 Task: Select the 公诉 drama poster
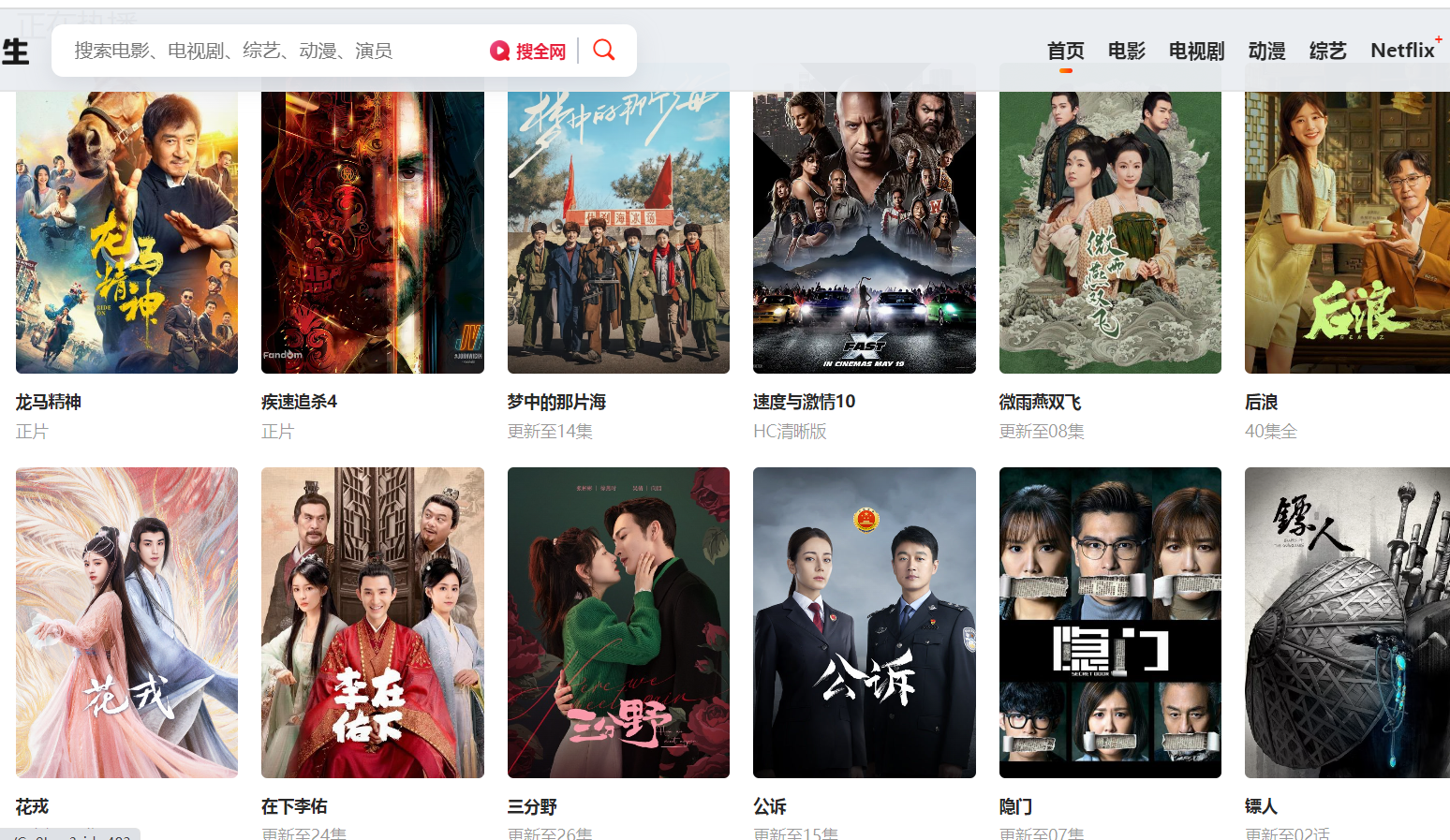pos(865,623)
